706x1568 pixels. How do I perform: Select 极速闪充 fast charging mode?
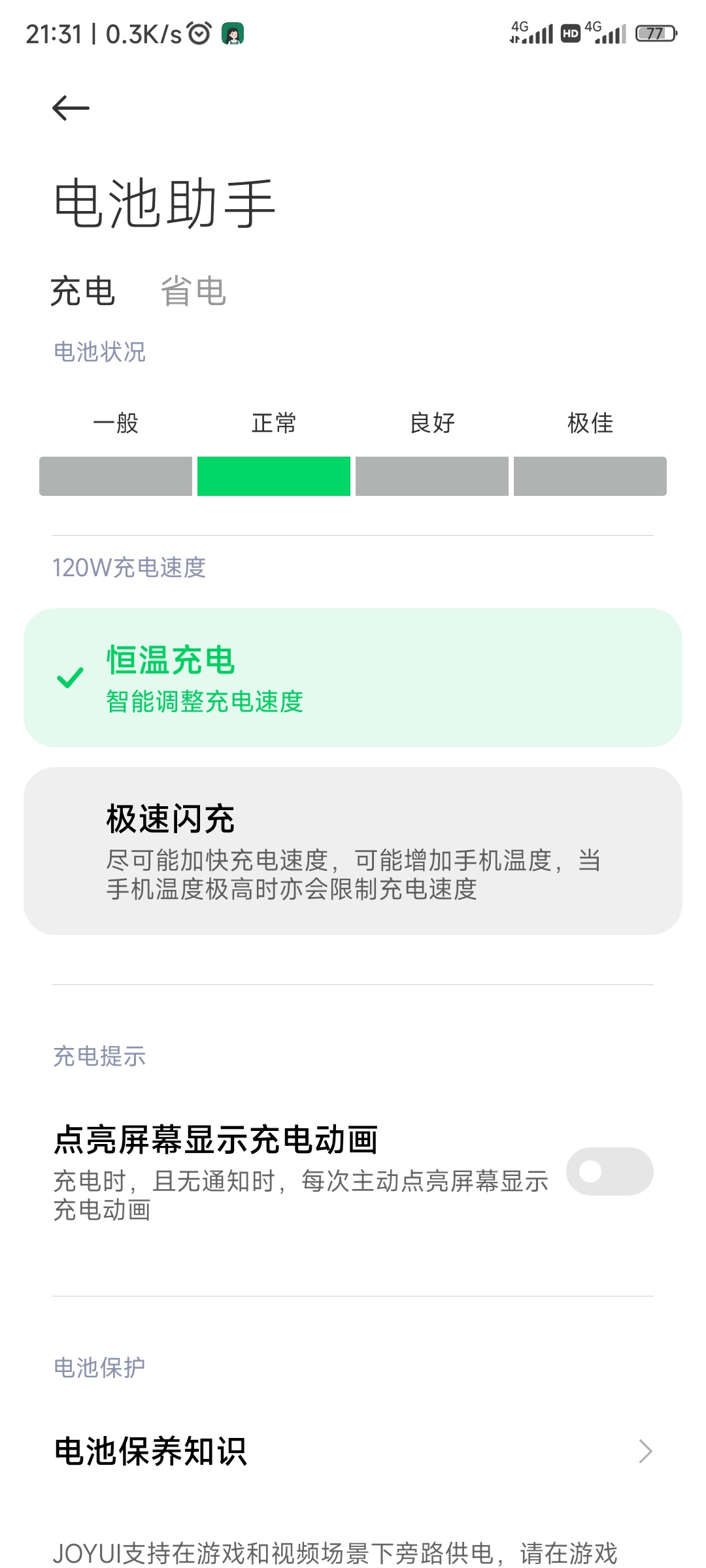(x=353, y=851)
